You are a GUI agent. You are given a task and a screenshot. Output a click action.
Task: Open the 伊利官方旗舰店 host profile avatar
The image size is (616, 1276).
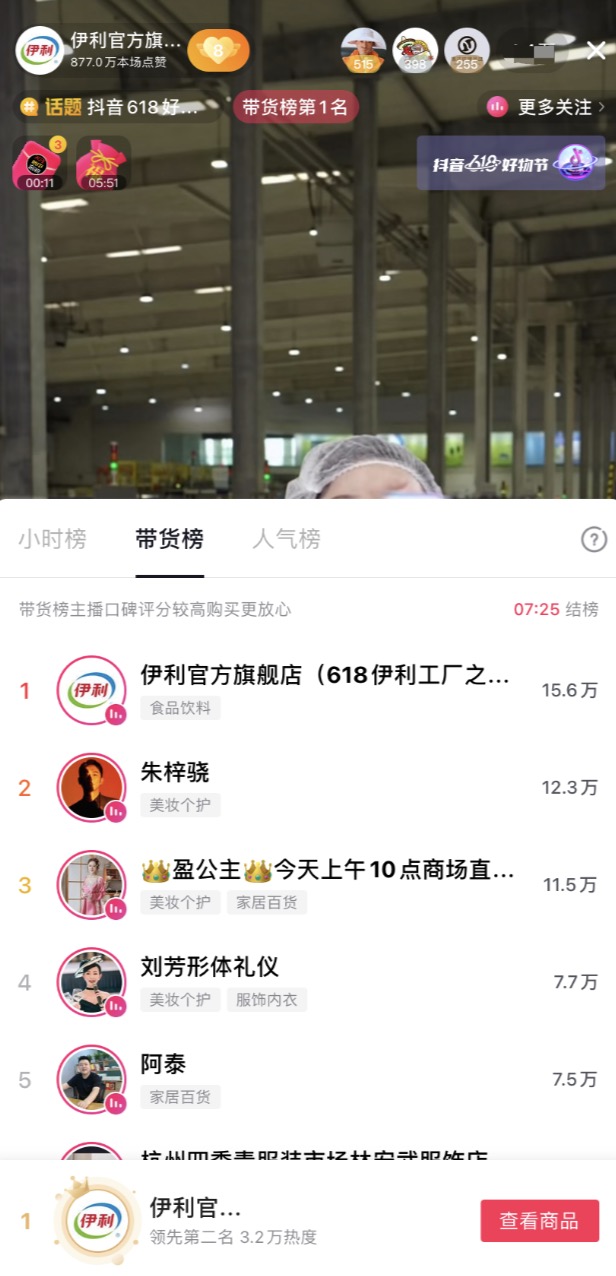39,50
